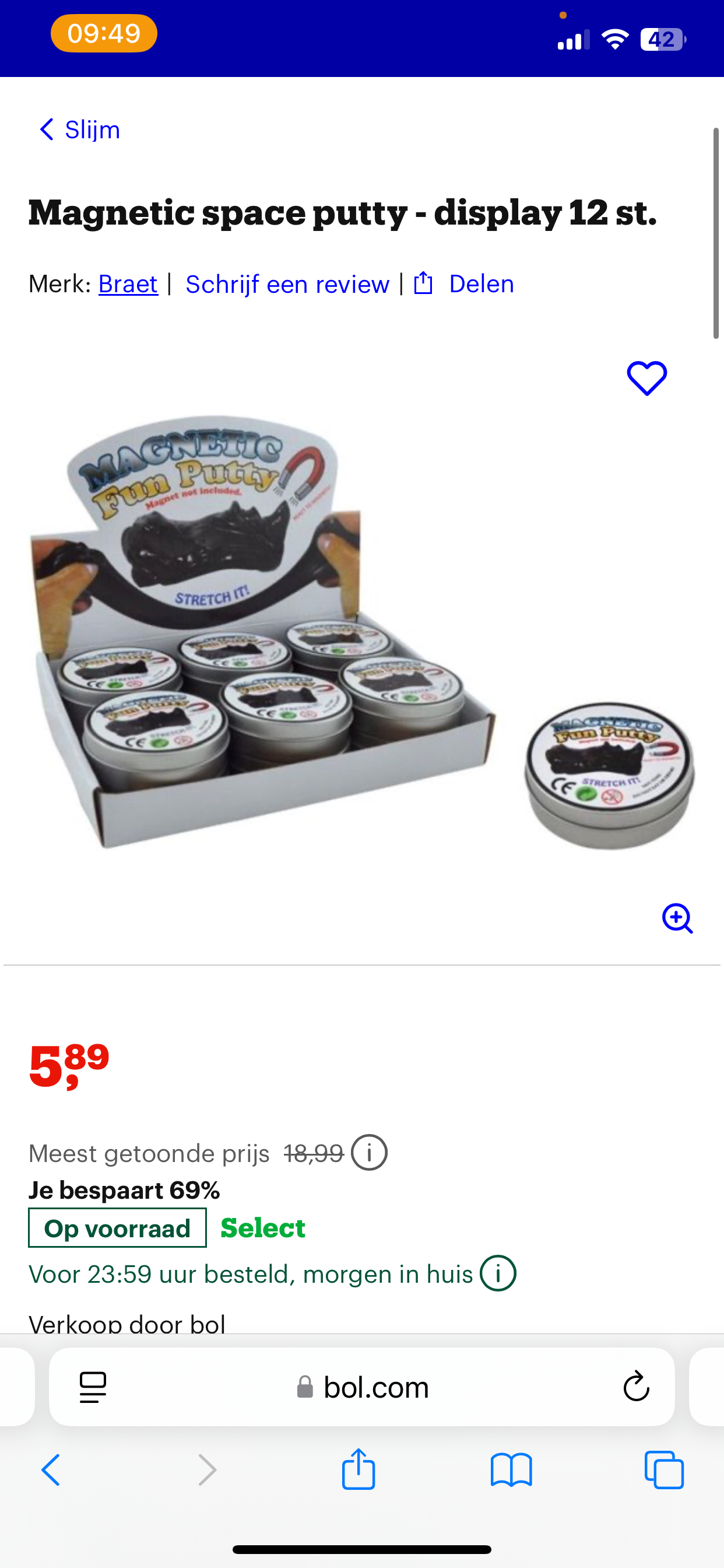Go back in Safari browser history
This screenshot has height=1568, width=724.
coord(51,1470)
